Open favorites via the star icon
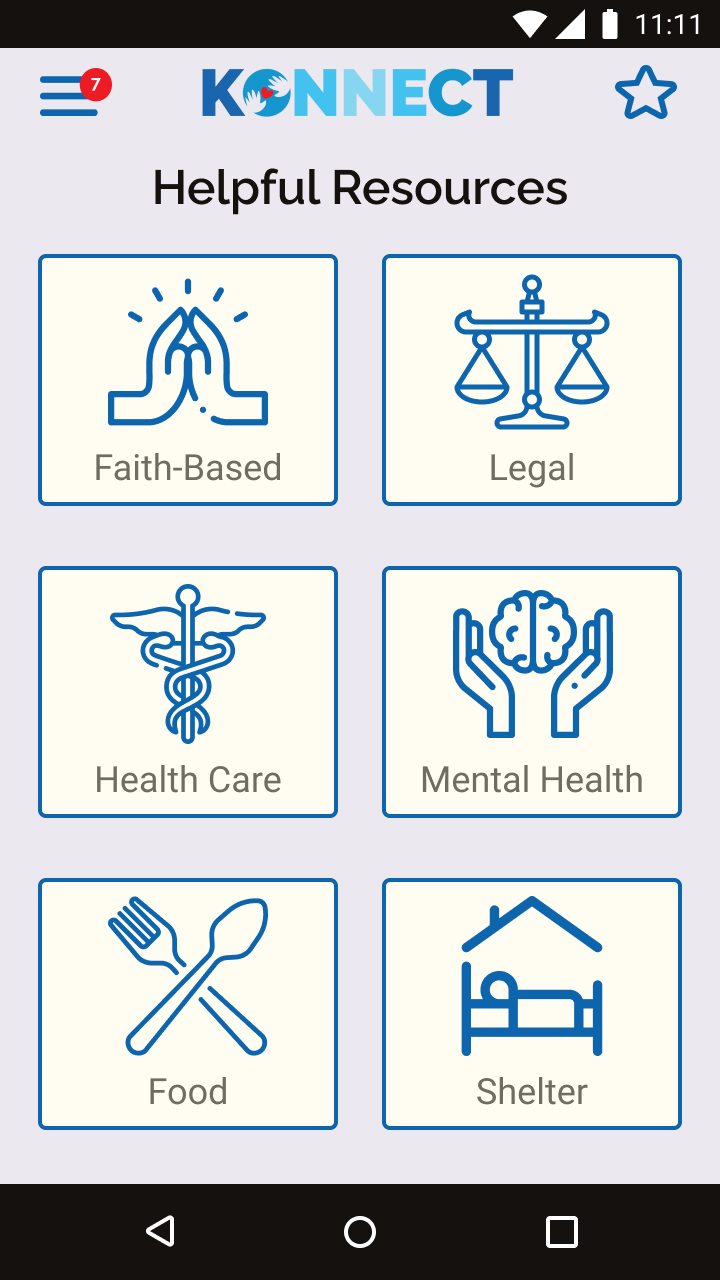720x1280 pixels. (646, 93)
